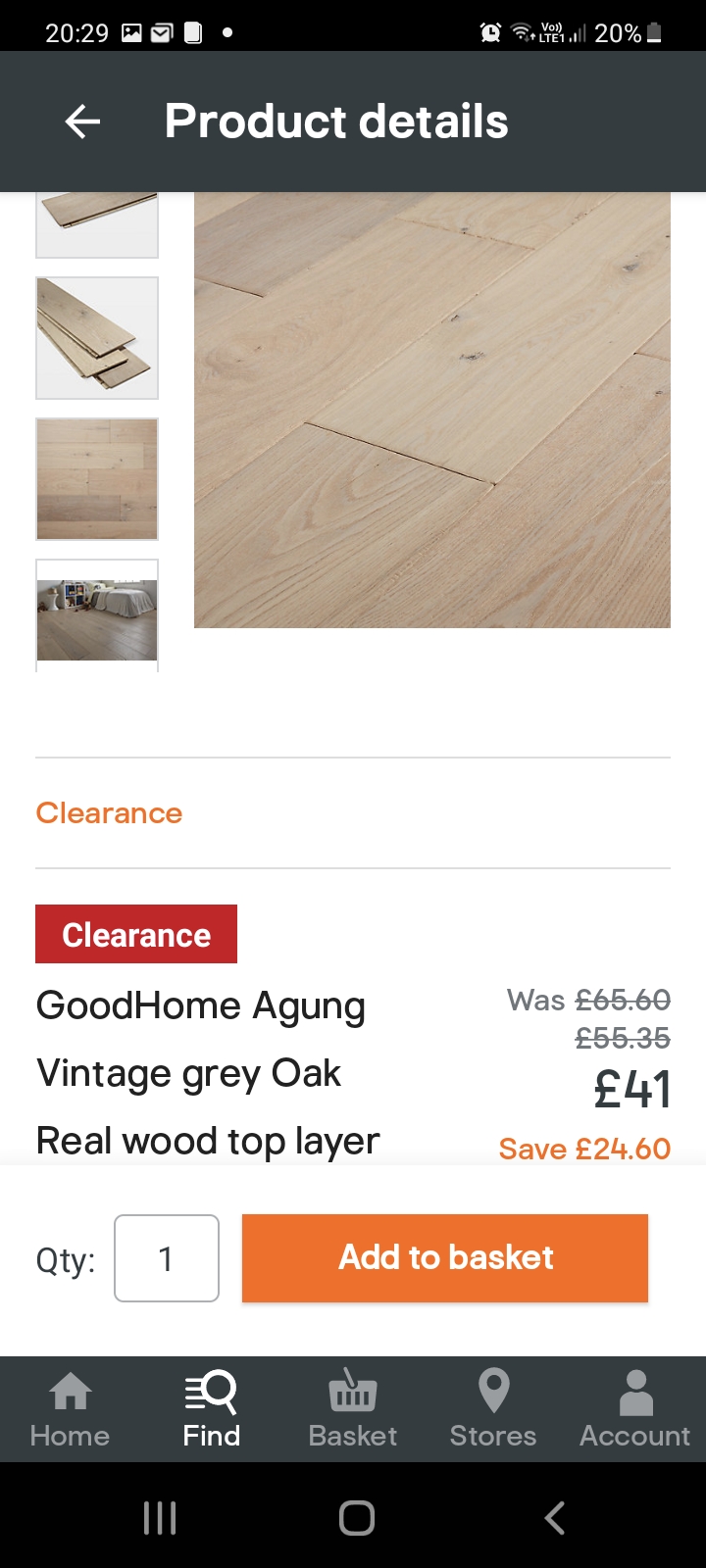Tap the system home button

[x=357, y=1518]
